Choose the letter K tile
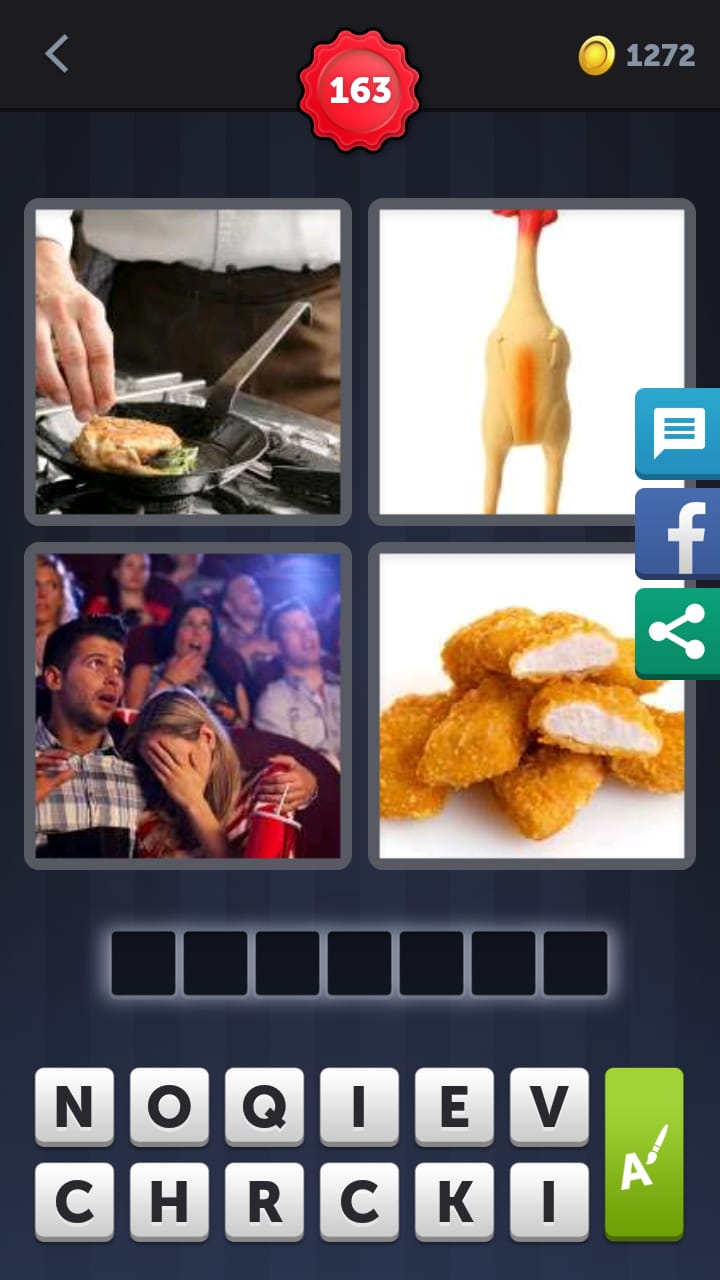The height and width of the screenshot is (1280, 720). 454,1201
